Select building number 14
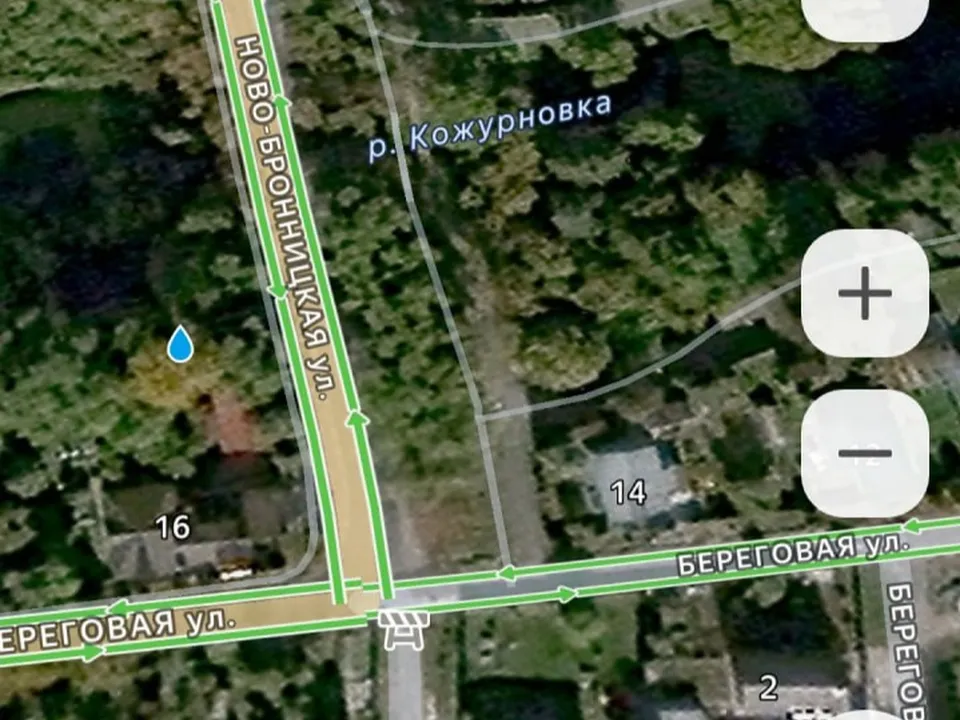 [628, 492]
